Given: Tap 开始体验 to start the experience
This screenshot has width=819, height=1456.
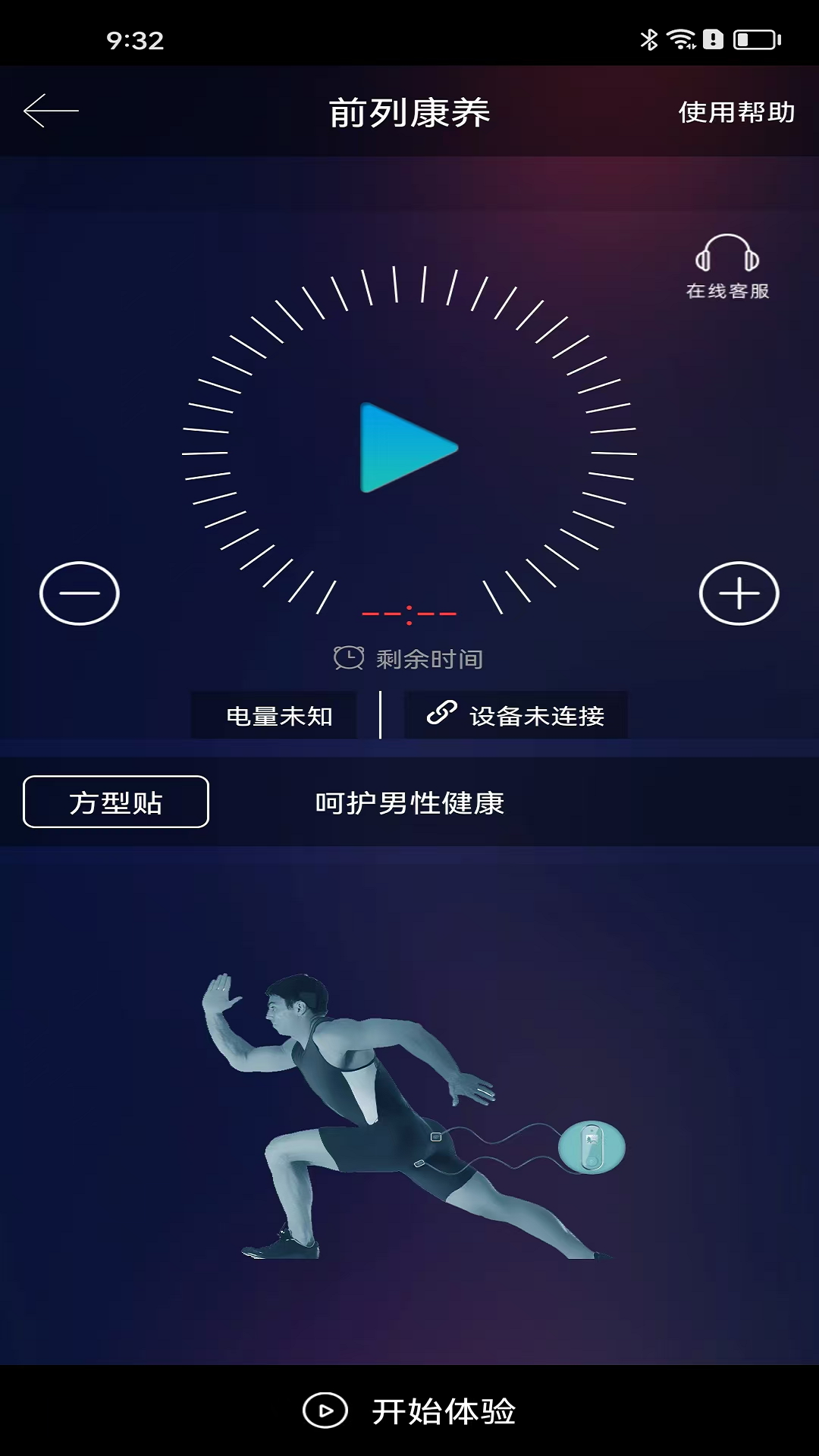Looking at the screenshot, I should coord(409,1411).
